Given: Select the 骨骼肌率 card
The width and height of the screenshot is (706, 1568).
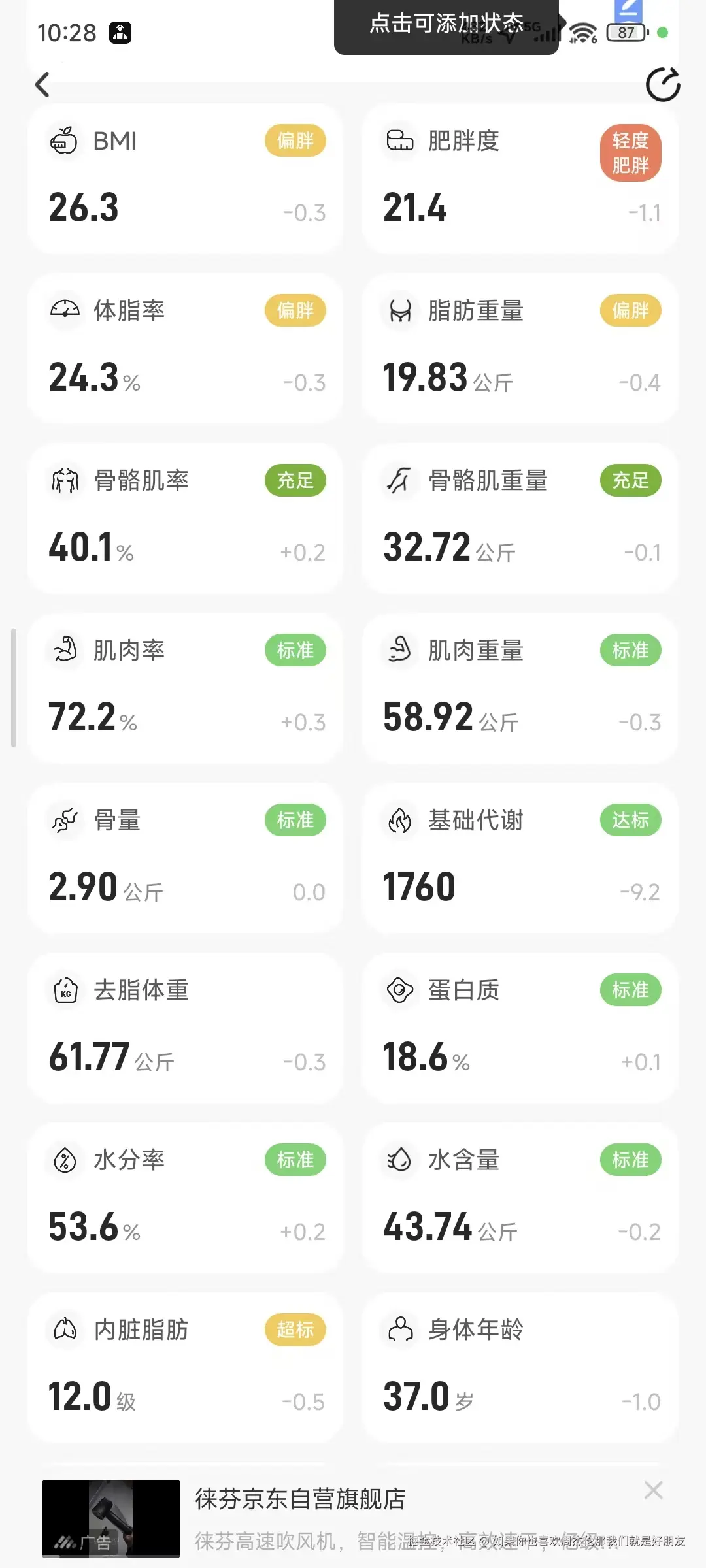Looking at the screenshot, I should (186, 518).
